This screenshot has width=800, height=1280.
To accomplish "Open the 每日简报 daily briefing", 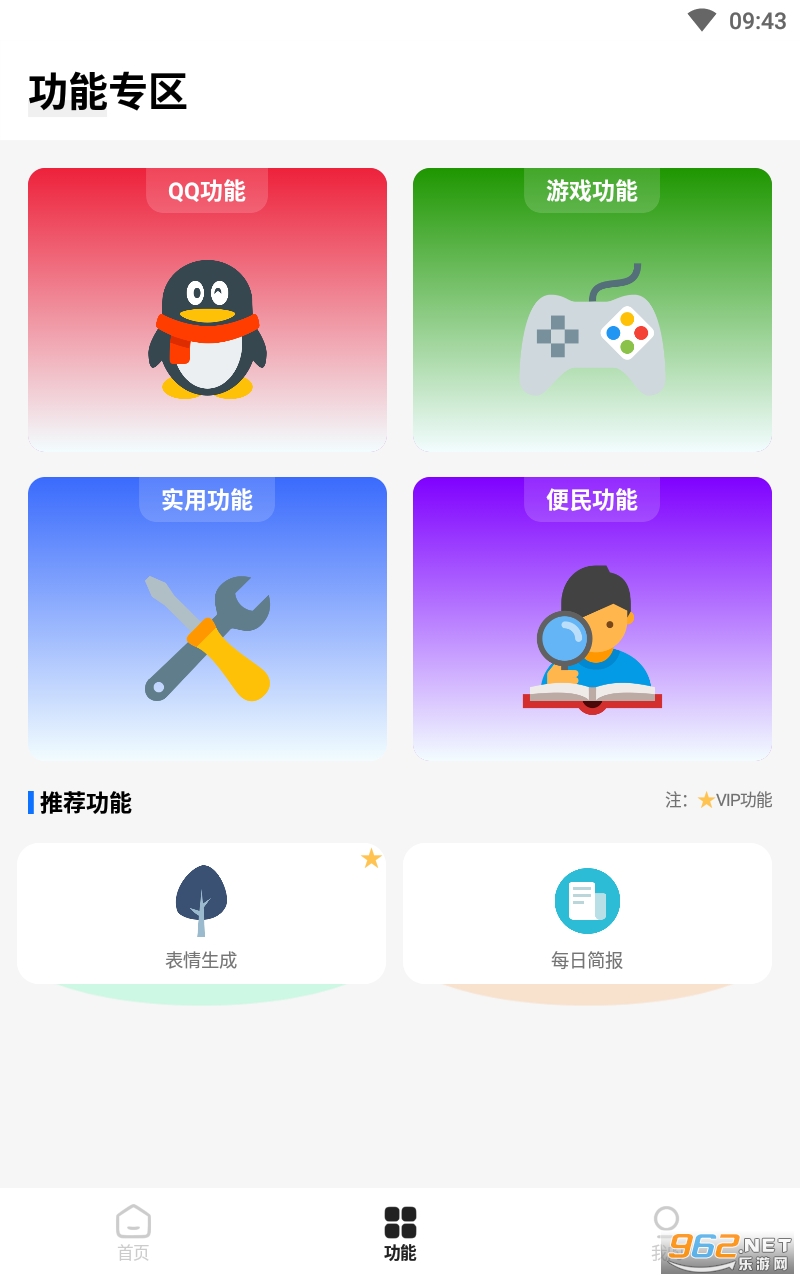I will (587, 914).
